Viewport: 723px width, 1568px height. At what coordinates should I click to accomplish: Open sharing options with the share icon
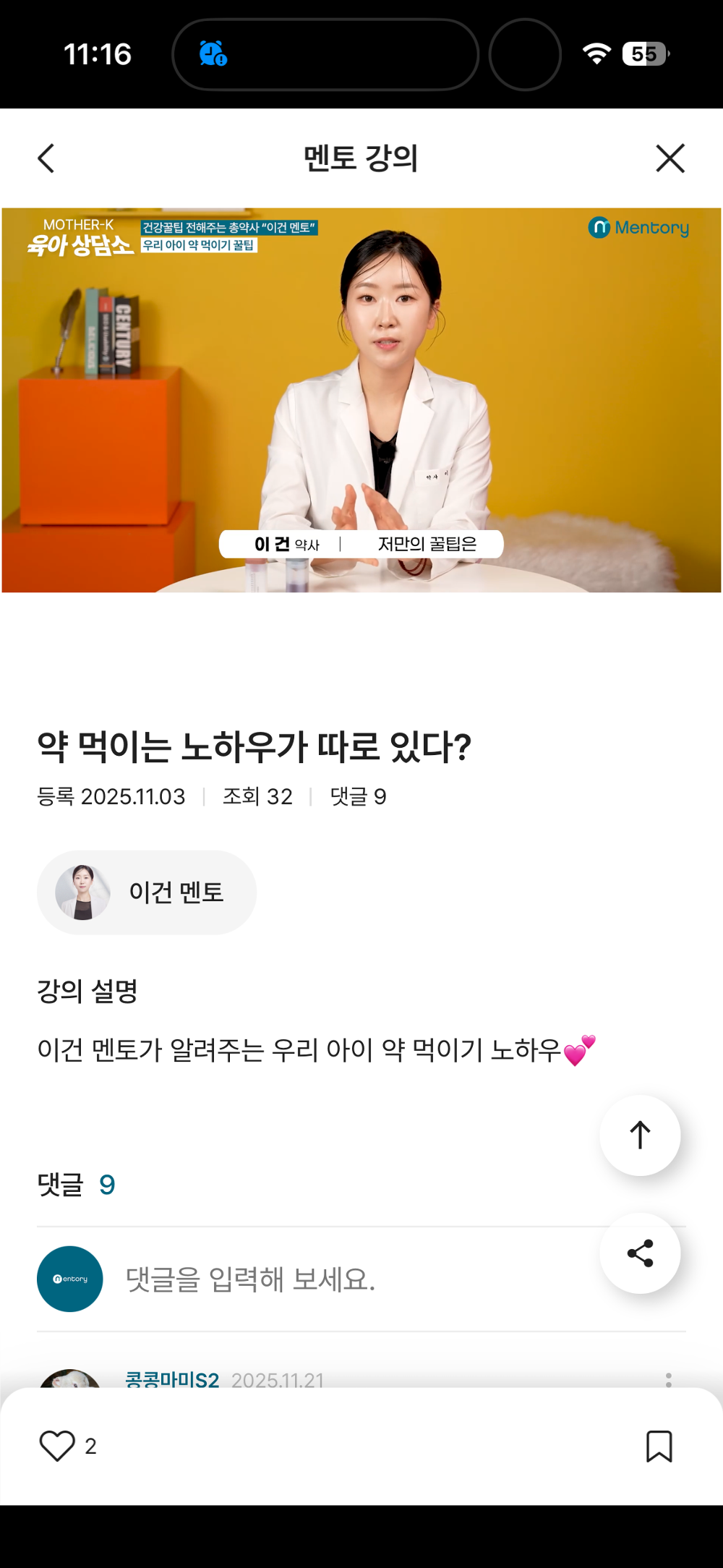click(640, 1255)
